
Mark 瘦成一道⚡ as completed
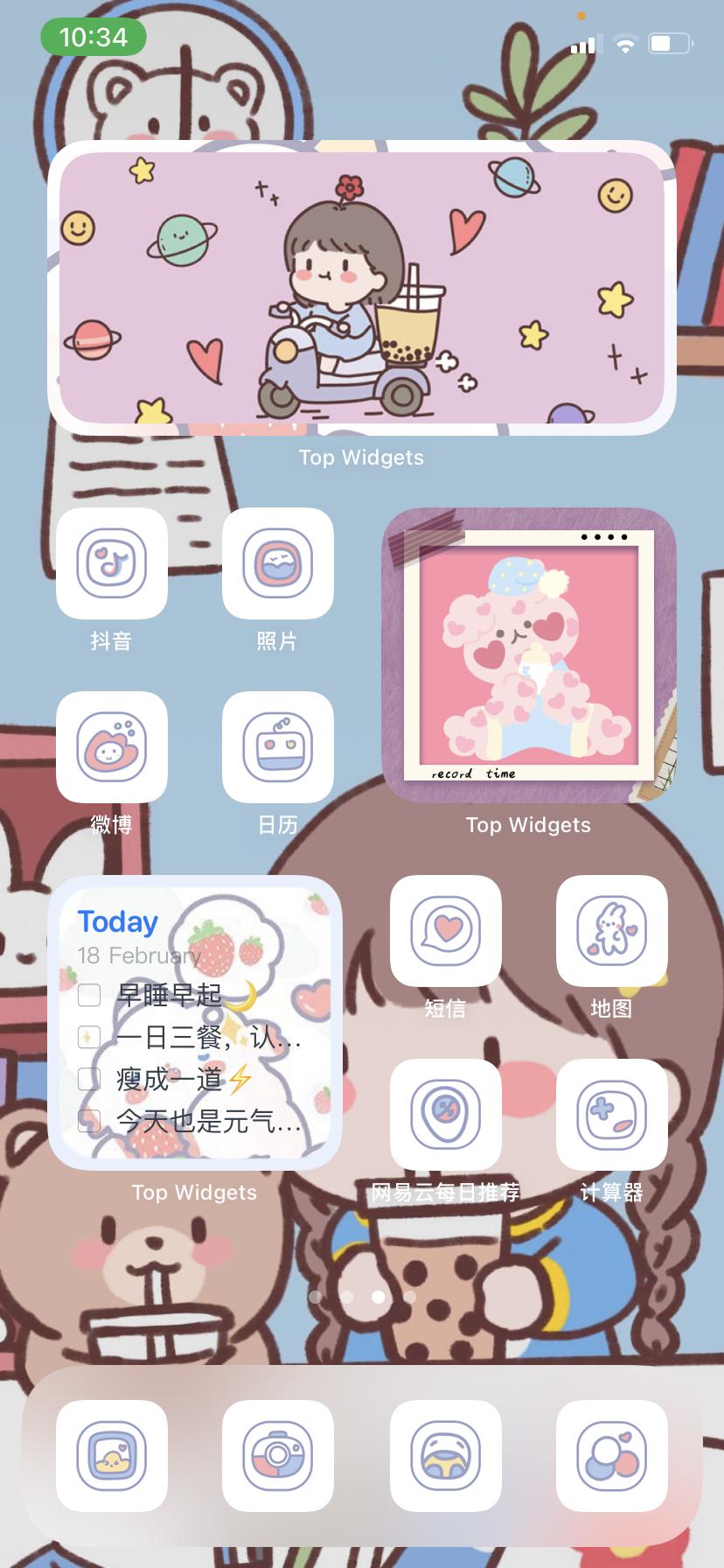(x=88, y=1080)
